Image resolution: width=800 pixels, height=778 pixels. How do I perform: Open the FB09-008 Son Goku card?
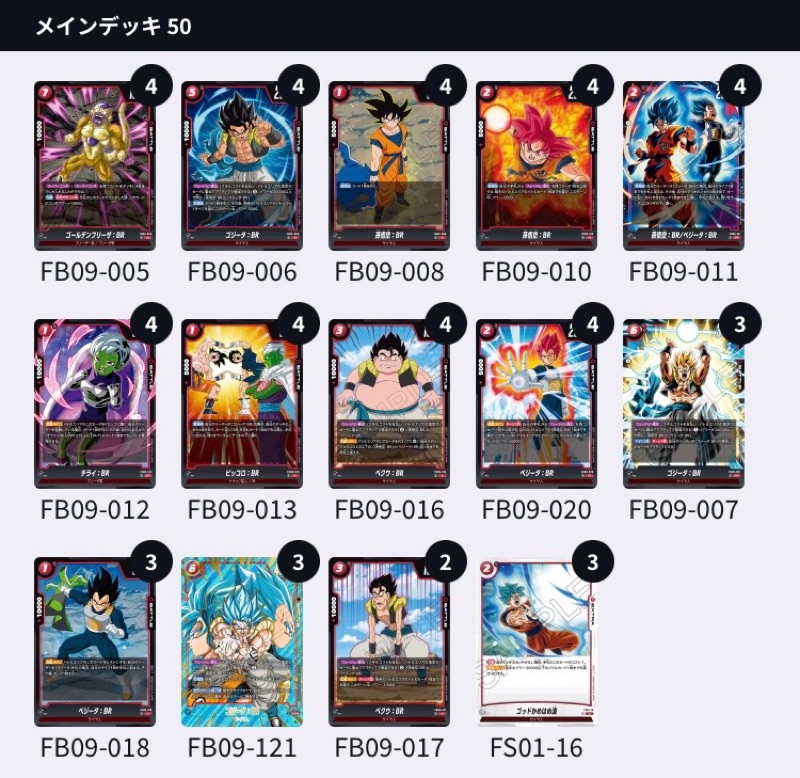(388, 167)
